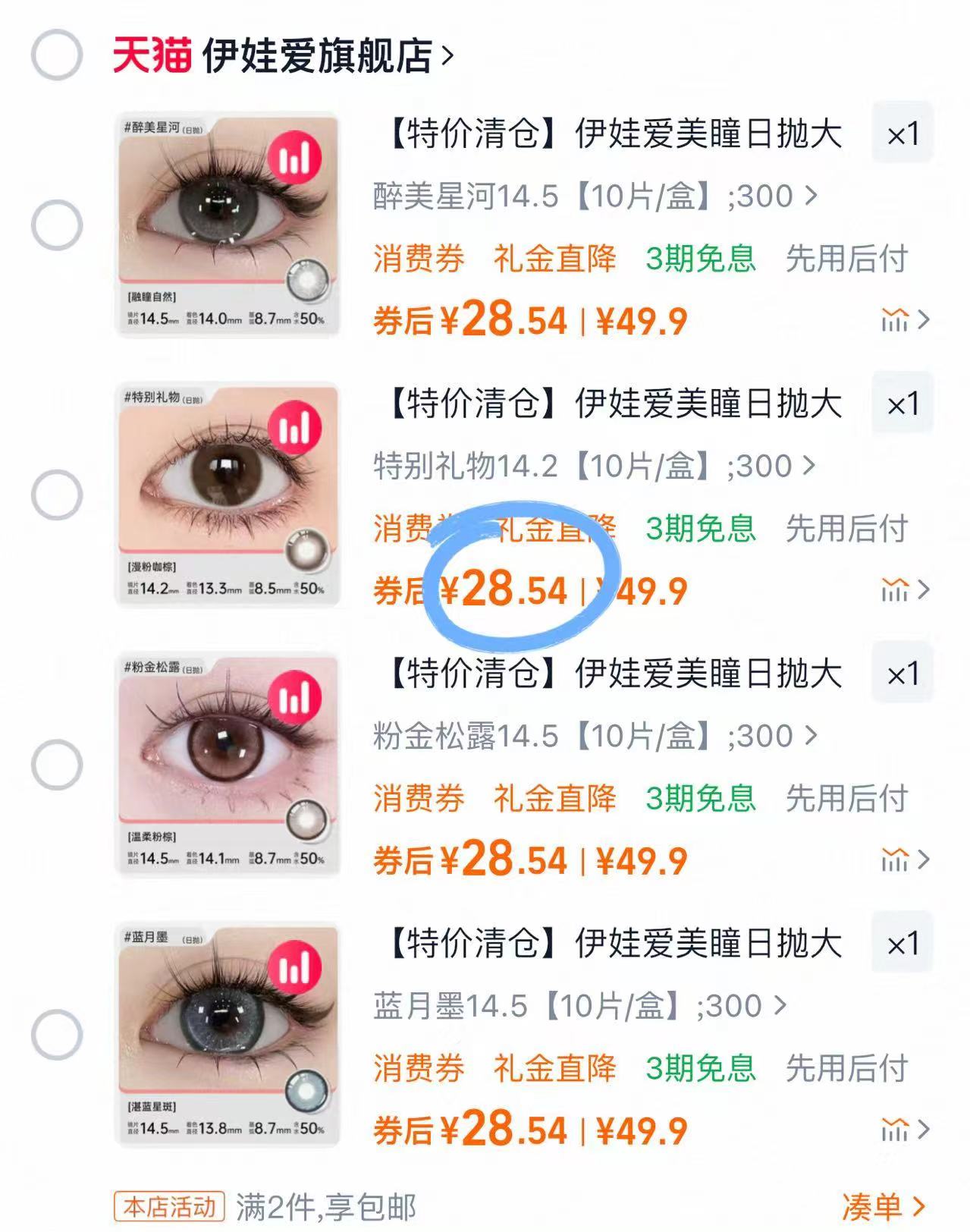Screen dimensions: 970x1232
Task: Open price trend icon beside 蓝月墨 price
Action: [893, 1130]
